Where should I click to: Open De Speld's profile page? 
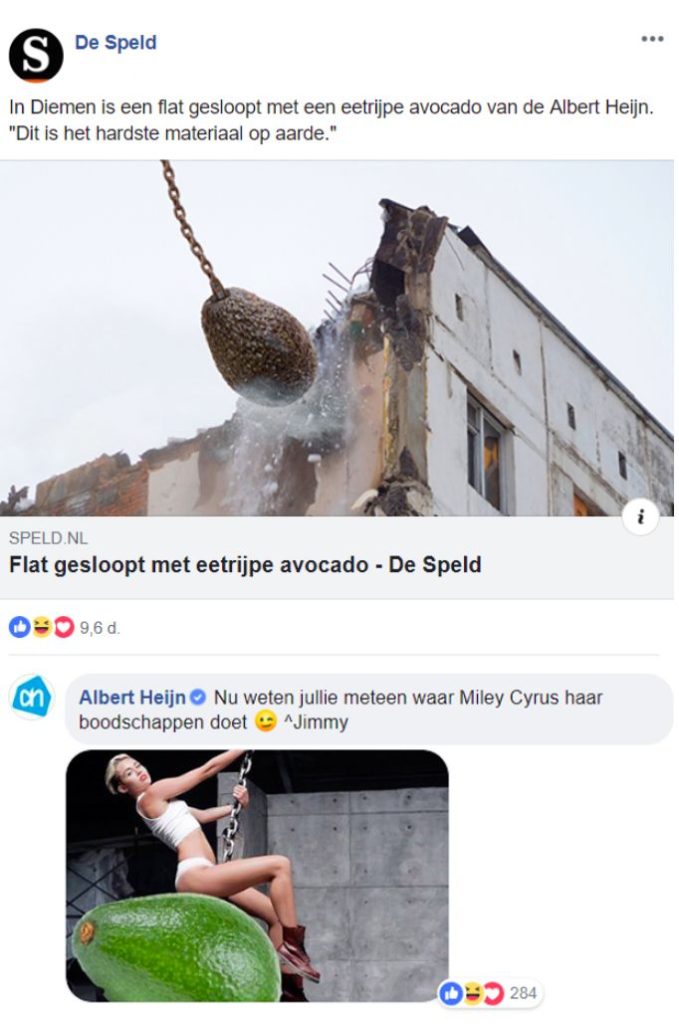(x=115, y=42)
